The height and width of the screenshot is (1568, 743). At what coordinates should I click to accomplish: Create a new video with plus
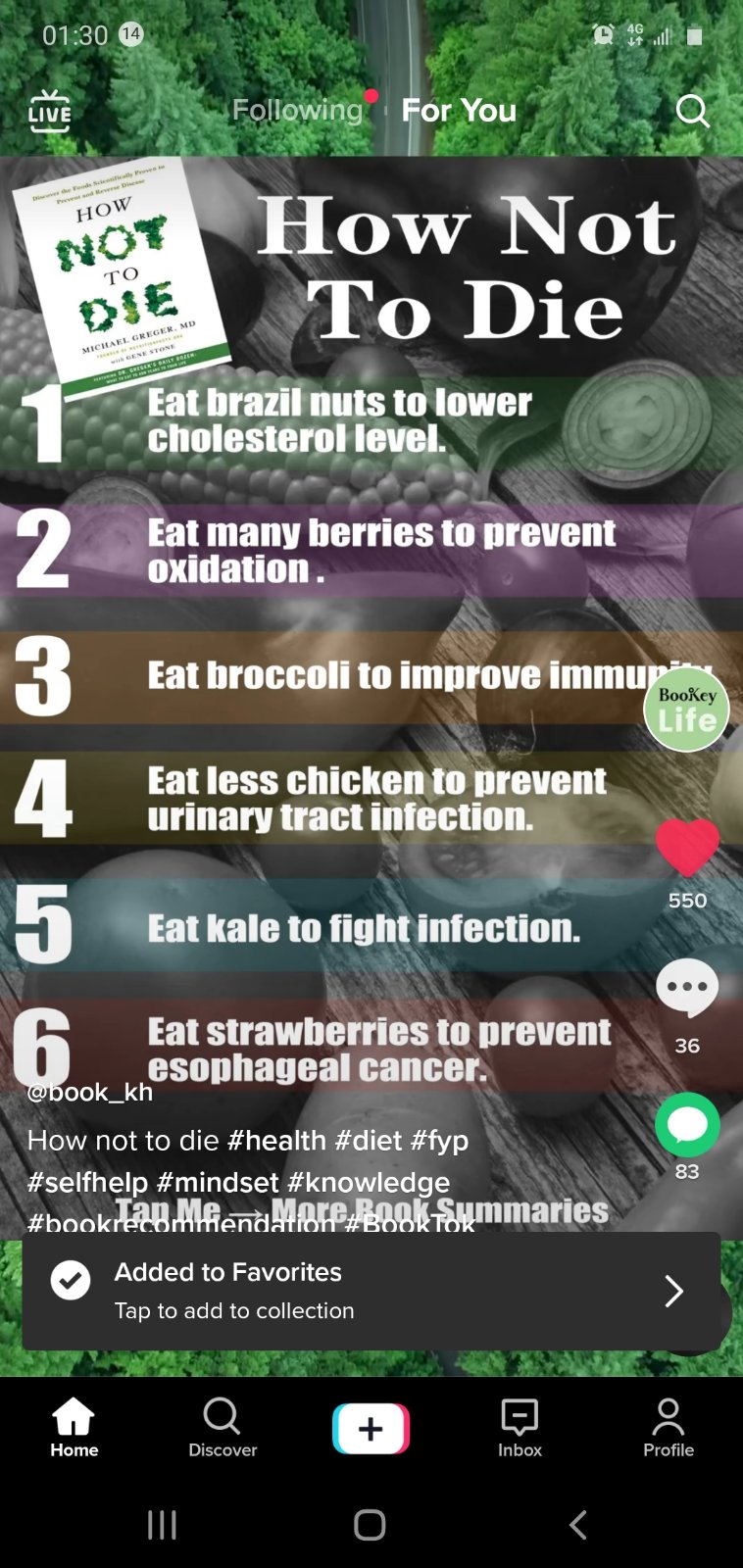coord(371,1429)
